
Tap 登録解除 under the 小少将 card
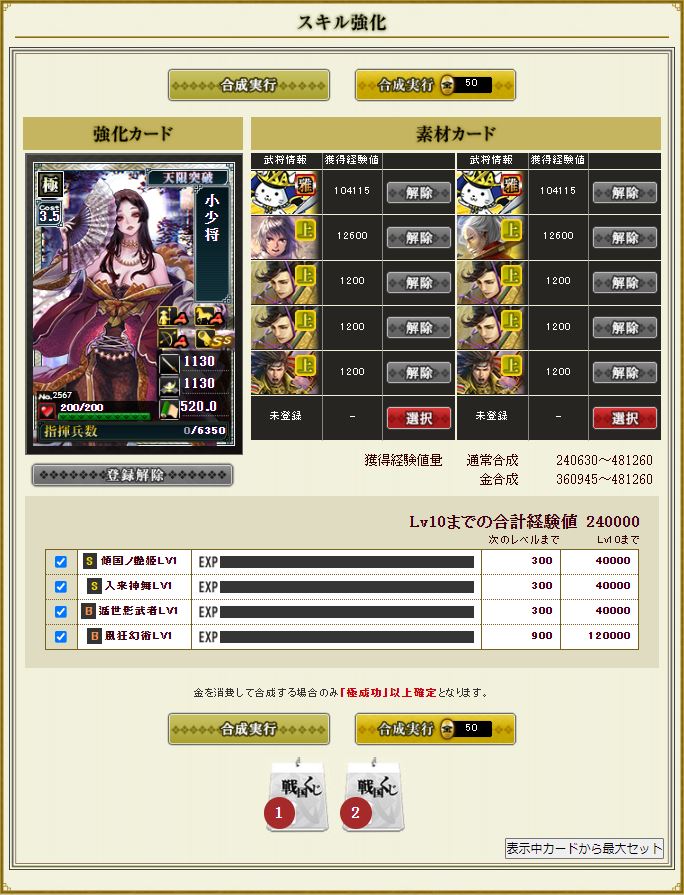tap(132, 474)
